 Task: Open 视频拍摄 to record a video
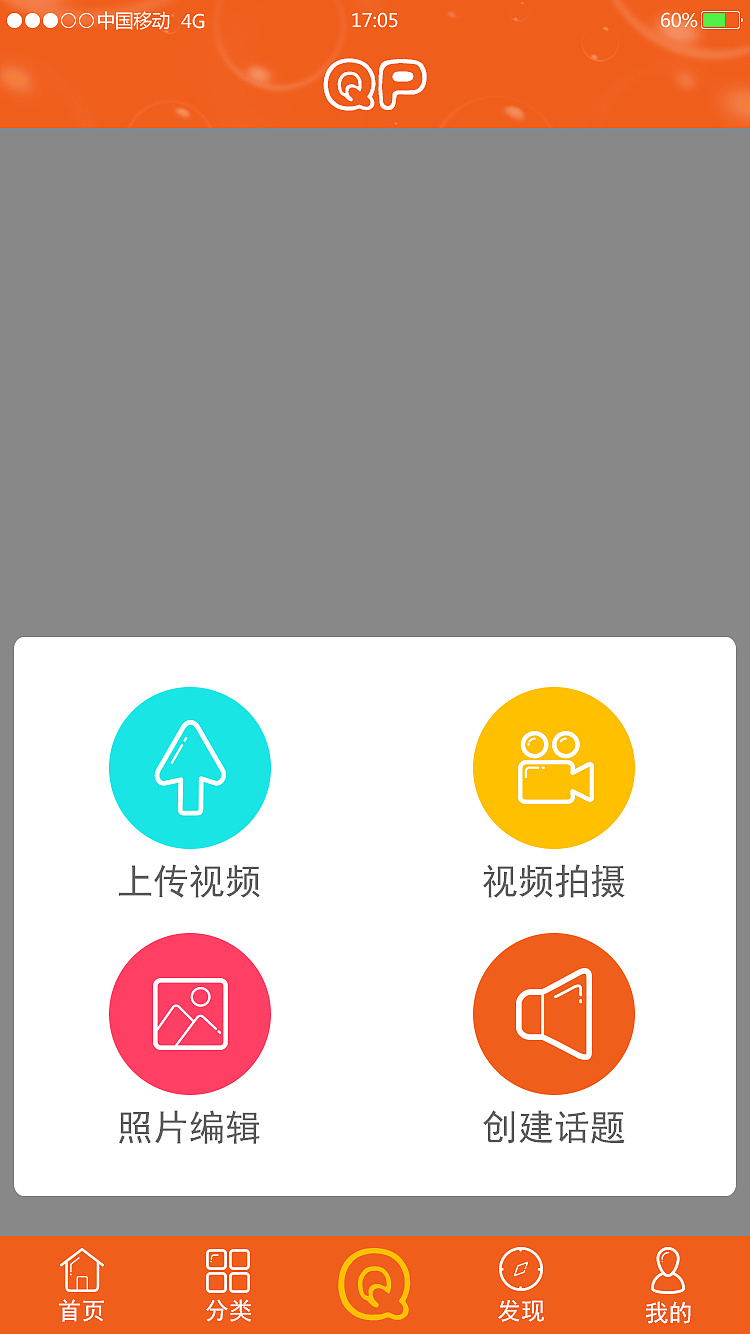[554, 768]
